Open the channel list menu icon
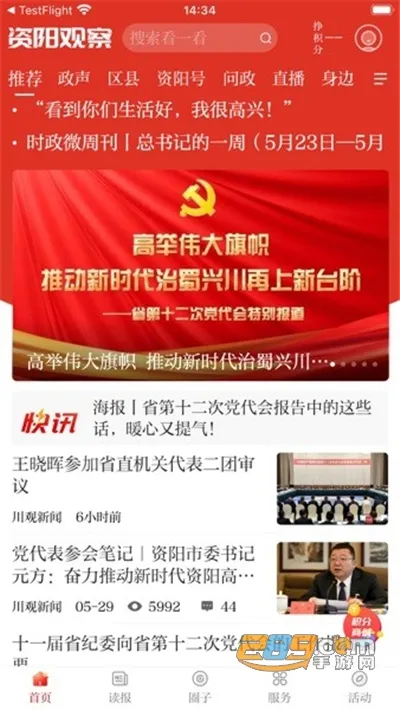The width and height of the screenshot is (400, 710). 381,79
